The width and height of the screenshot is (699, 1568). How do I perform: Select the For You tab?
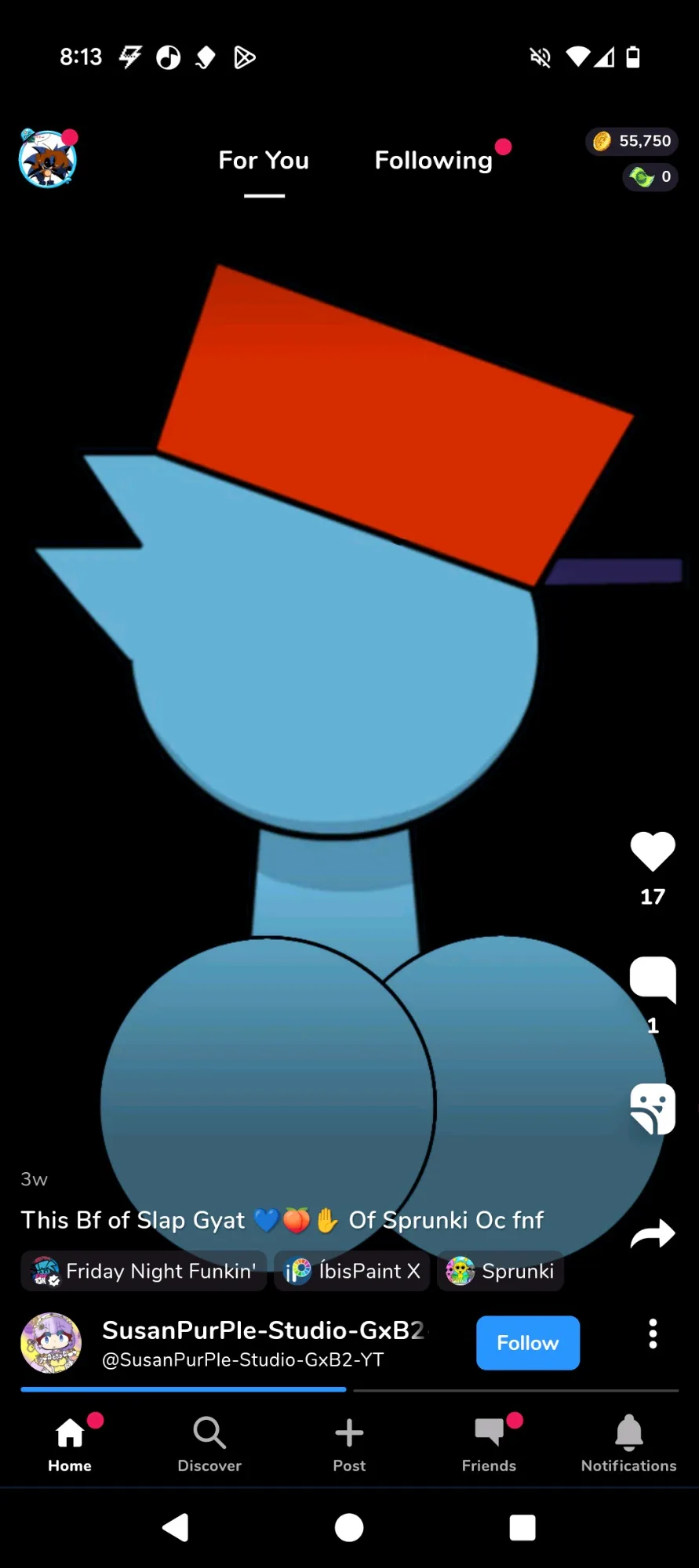(x=264, y=160)
